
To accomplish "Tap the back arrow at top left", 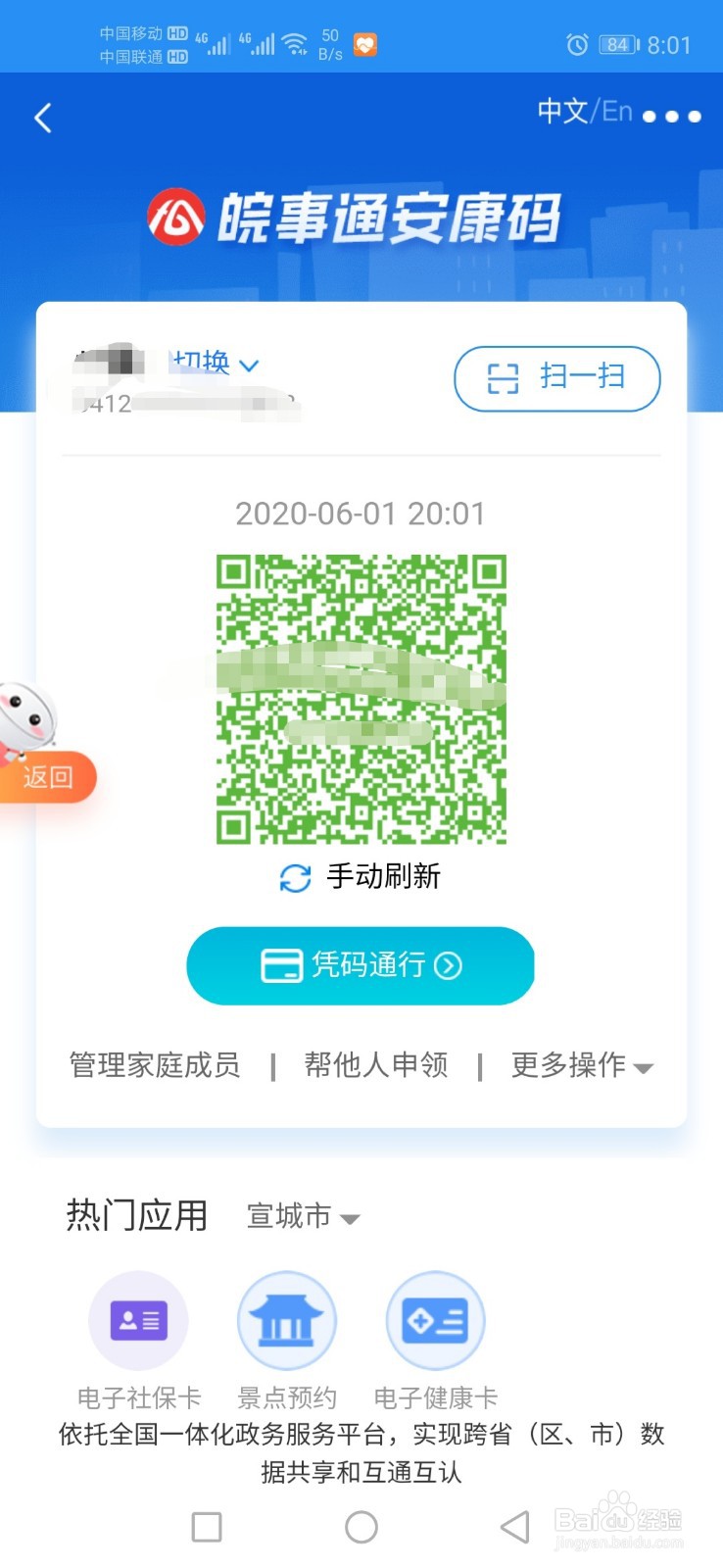I will [x=42, y=117].
